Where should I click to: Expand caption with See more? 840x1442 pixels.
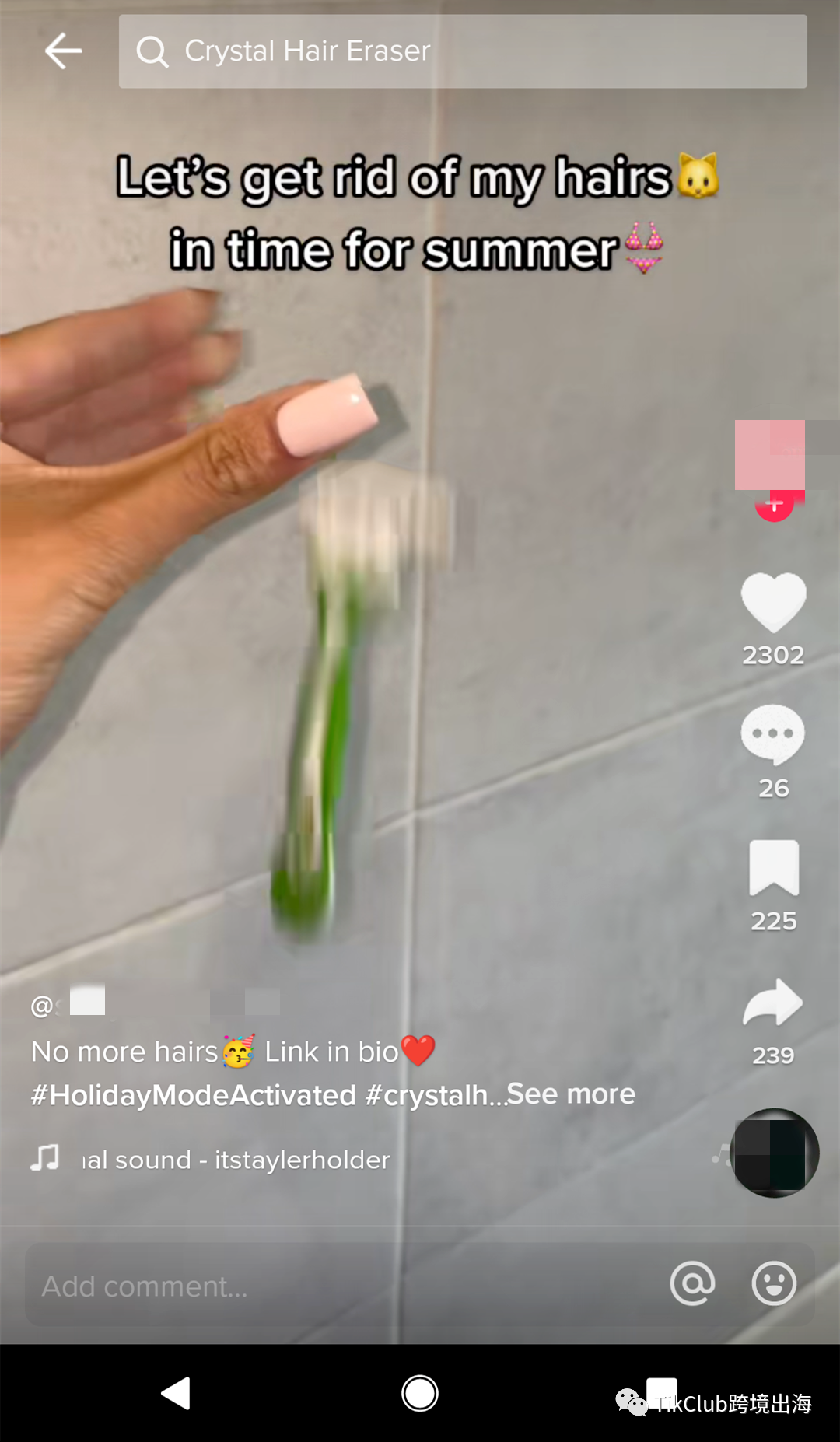point(571,1094)
